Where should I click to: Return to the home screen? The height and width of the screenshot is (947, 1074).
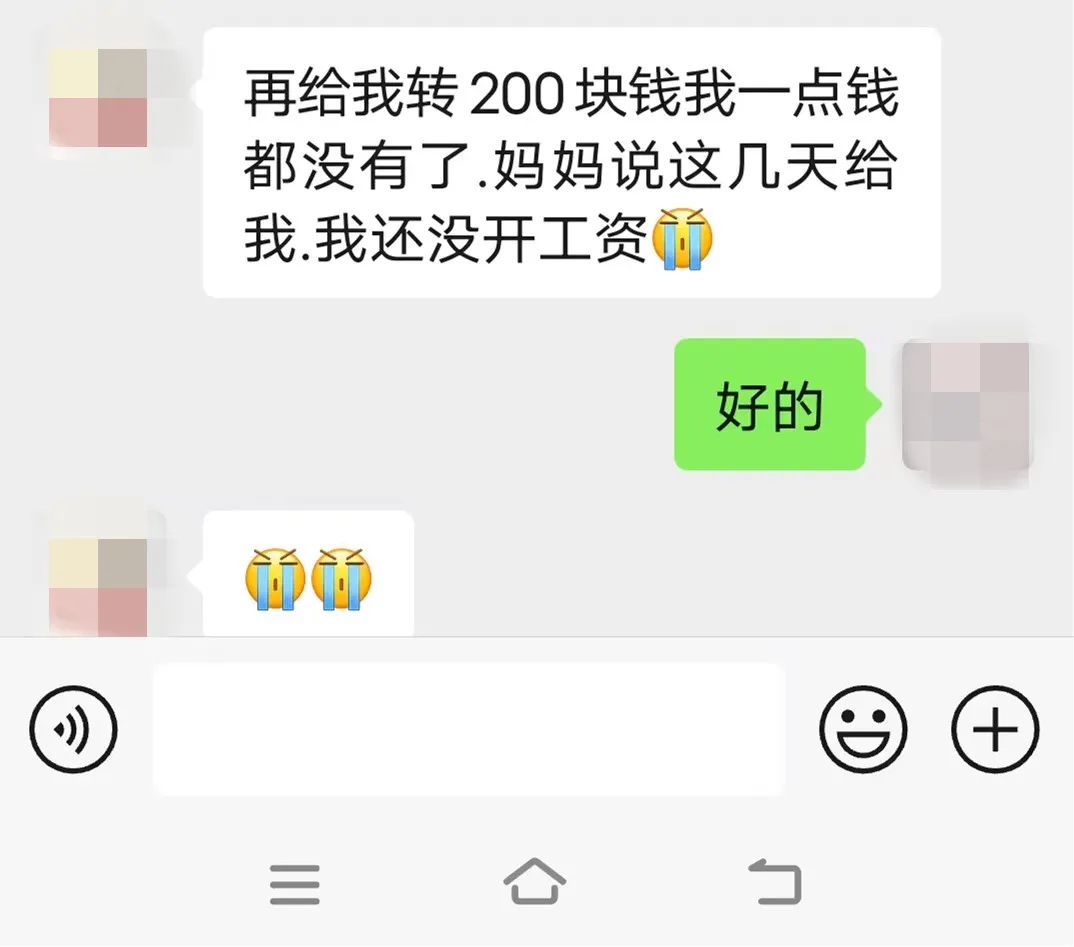tap(535, 882)
